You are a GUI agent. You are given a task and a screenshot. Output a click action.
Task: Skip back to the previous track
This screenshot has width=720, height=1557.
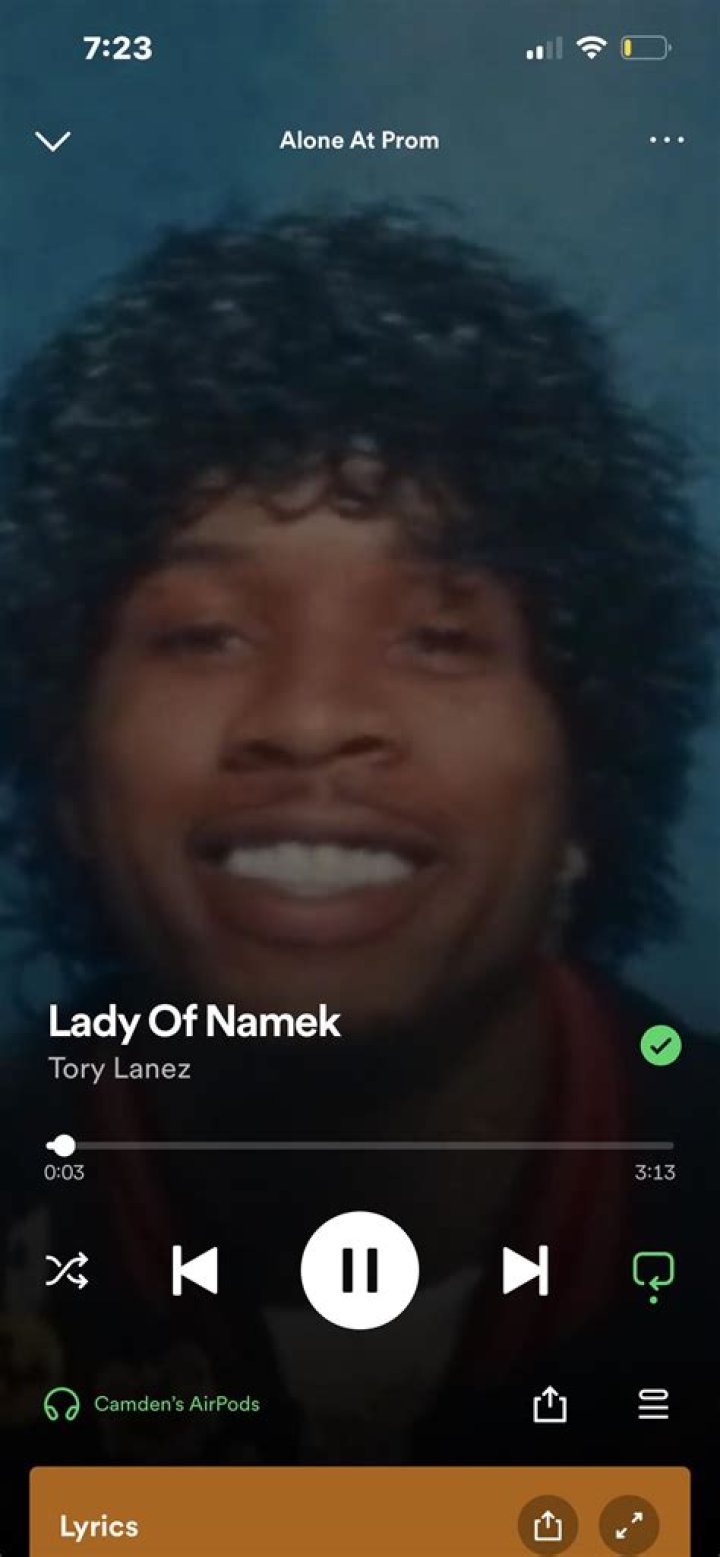pos(195,1270)
